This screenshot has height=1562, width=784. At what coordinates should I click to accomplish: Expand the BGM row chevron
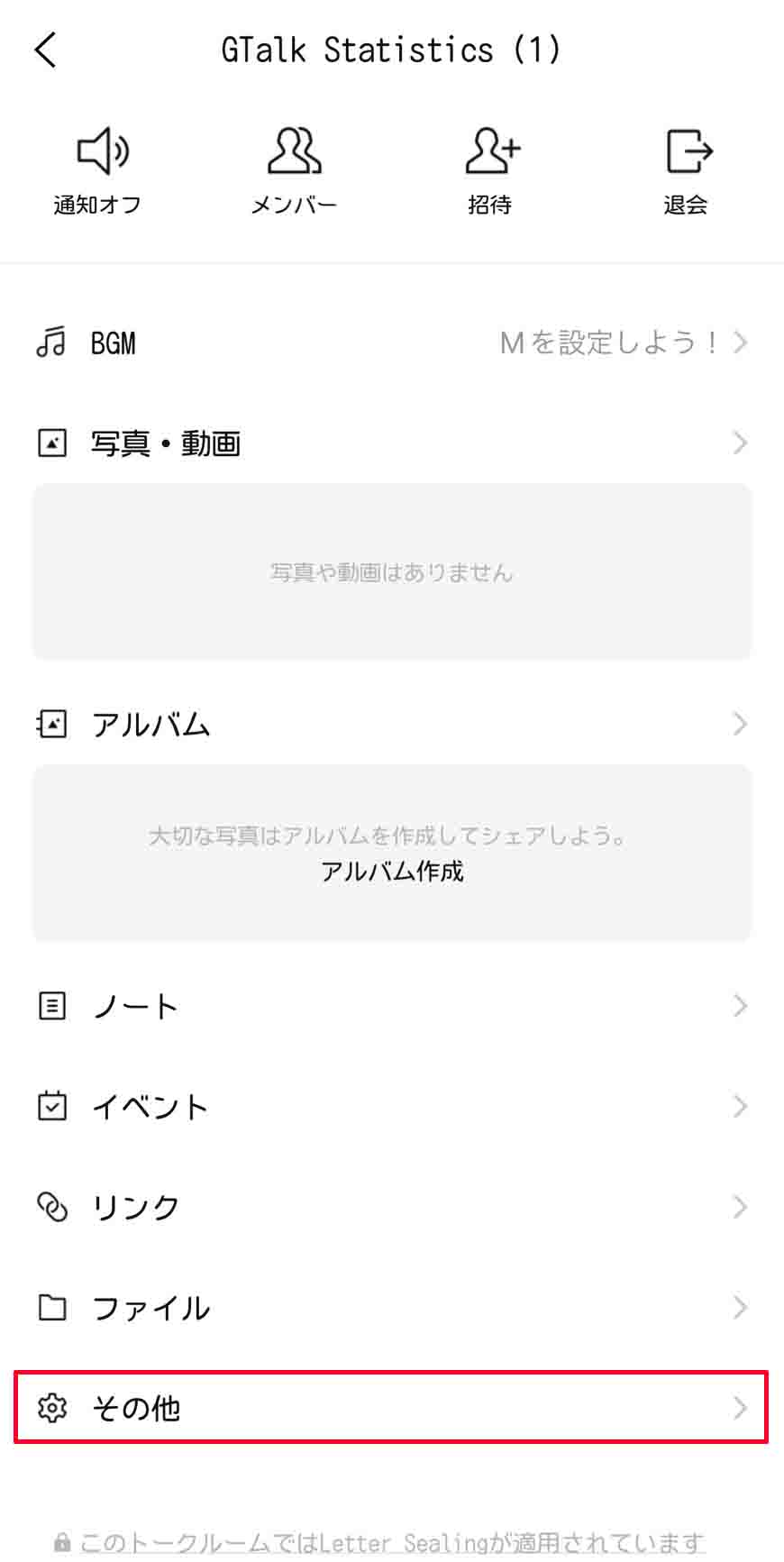[x=741, y=343]
